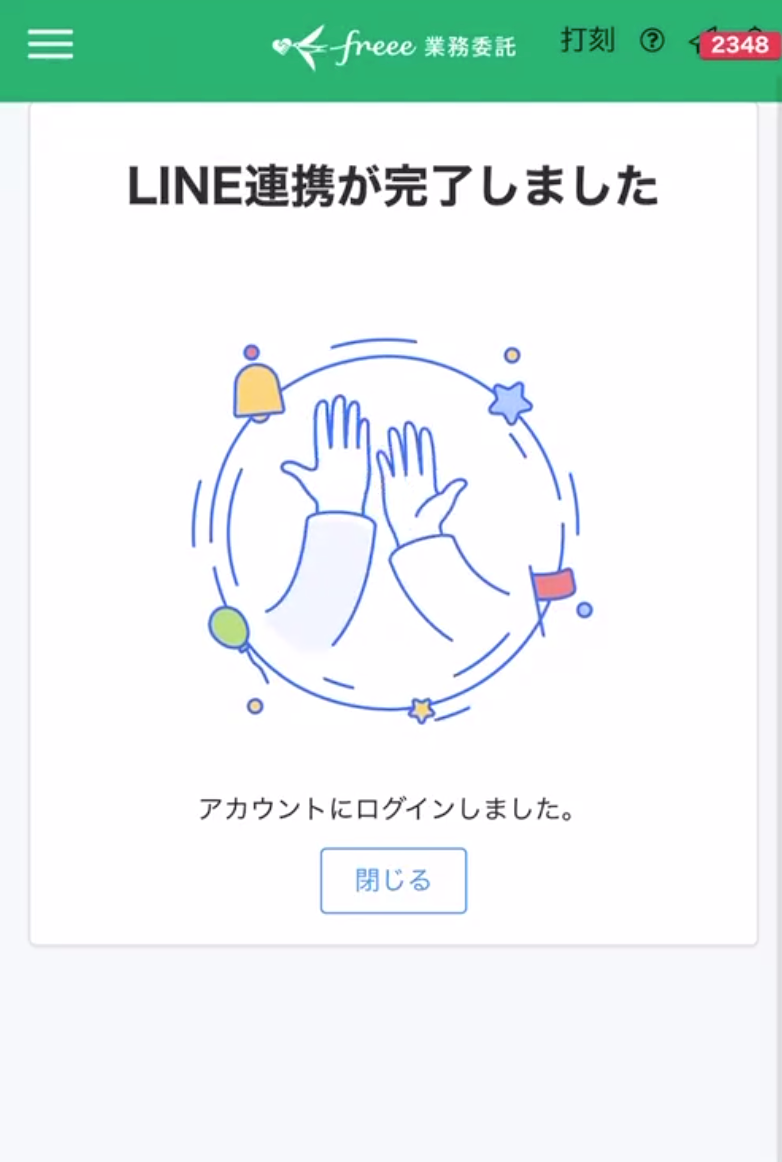Click the green balloon in the illustration

pos(228,625)
